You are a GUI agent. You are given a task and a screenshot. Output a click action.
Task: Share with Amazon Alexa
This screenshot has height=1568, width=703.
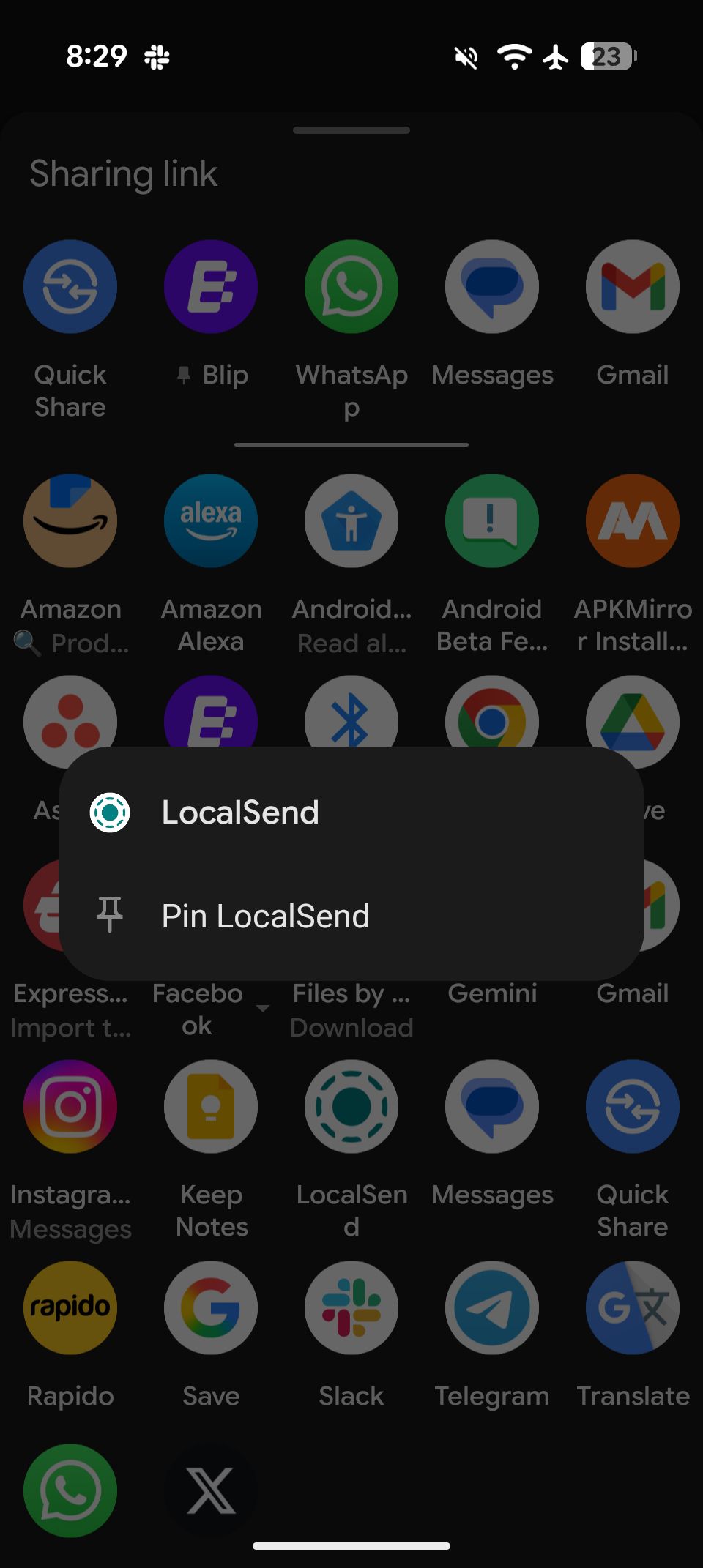tap(210, 520)
